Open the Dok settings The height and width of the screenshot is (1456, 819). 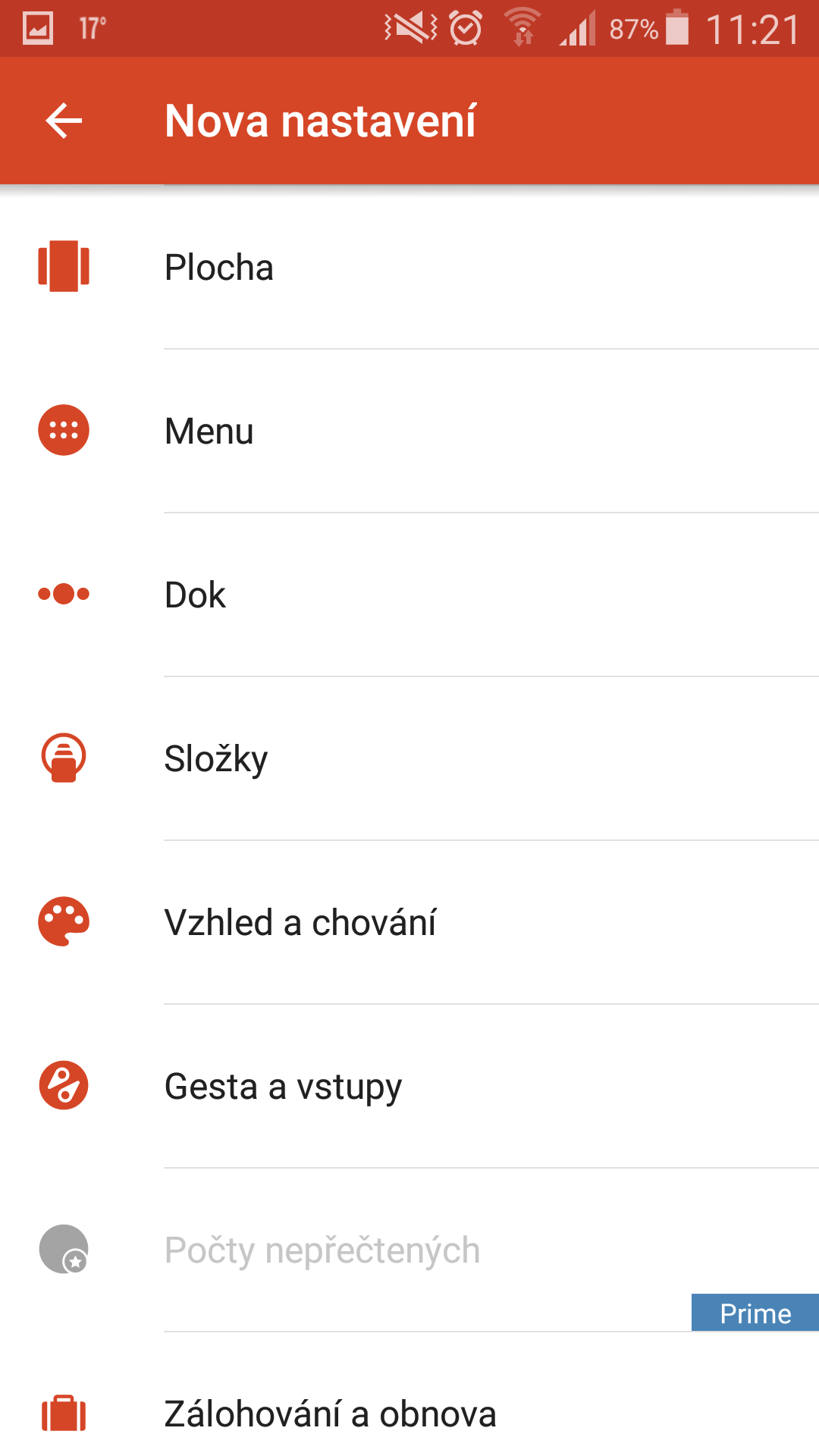tap(409, 595)
